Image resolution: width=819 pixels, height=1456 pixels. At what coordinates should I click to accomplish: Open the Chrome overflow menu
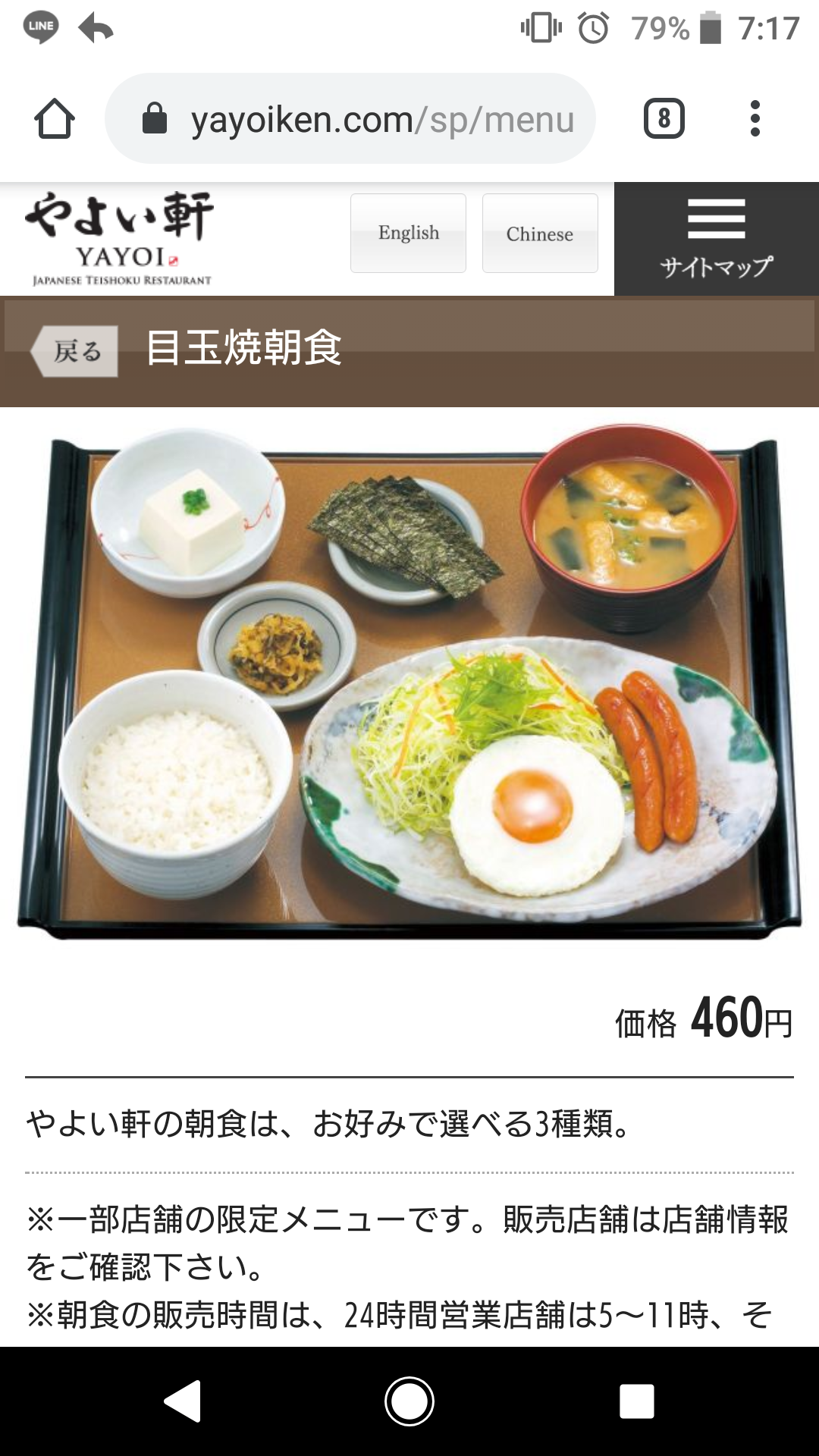click(x=754, y=119)
